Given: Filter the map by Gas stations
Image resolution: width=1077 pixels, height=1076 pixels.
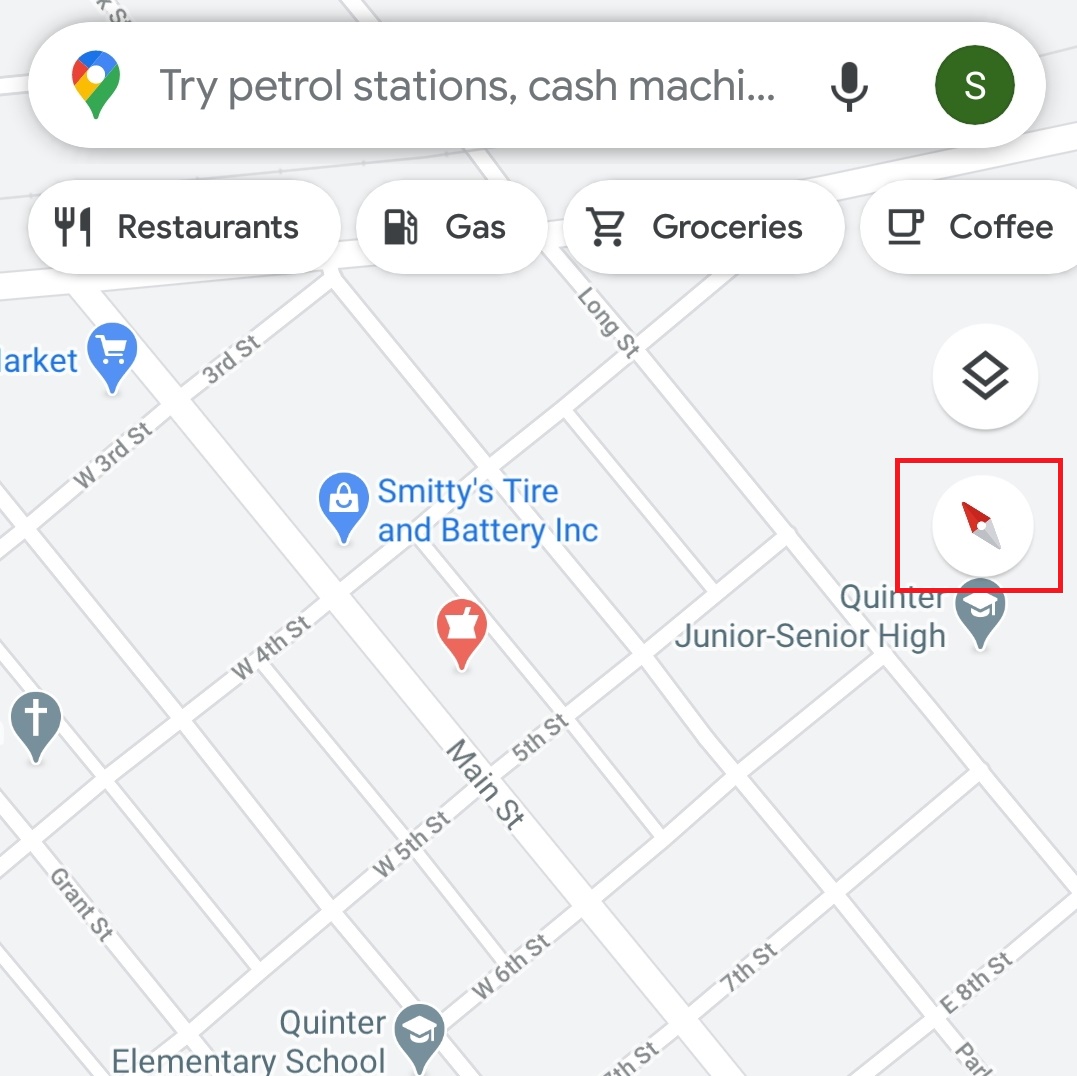Looking at the screenshot, I should [x=450, y=228].
